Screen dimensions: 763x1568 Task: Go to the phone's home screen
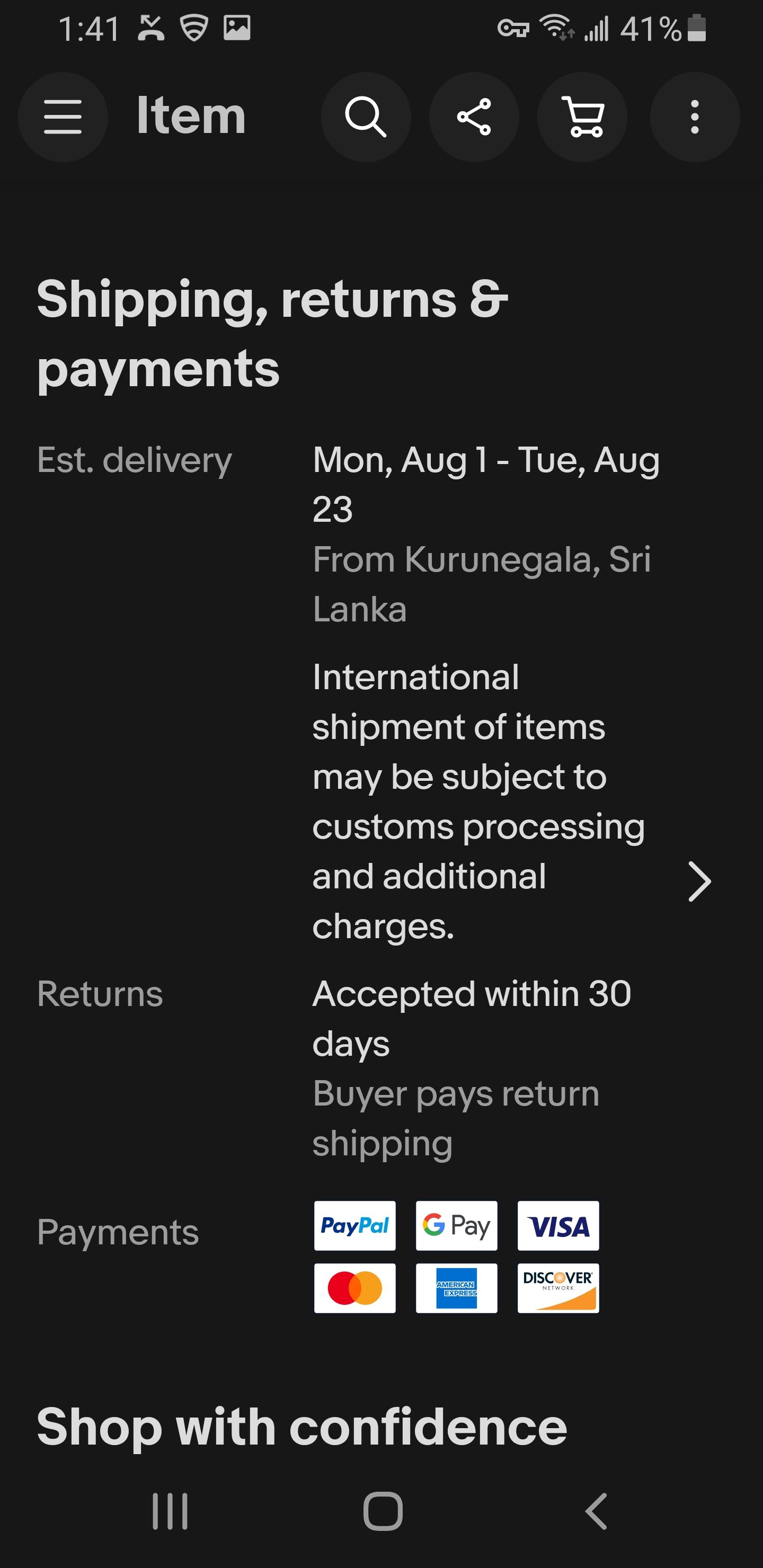[383, 1511]
